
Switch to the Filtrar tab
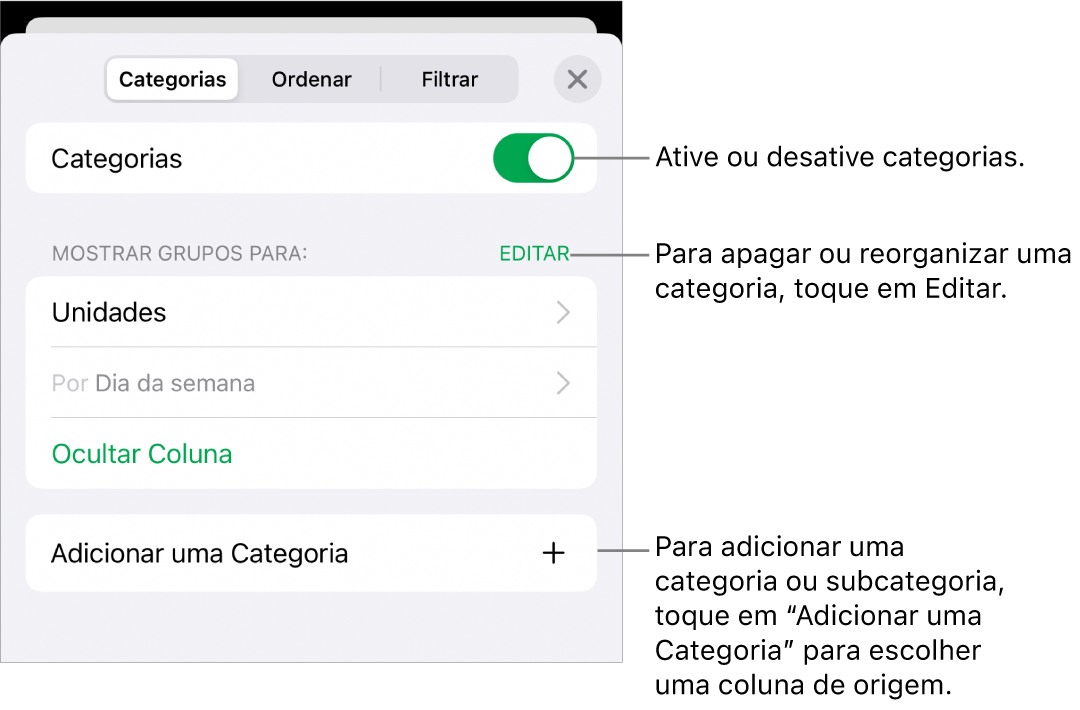click(x=449, y=80)
